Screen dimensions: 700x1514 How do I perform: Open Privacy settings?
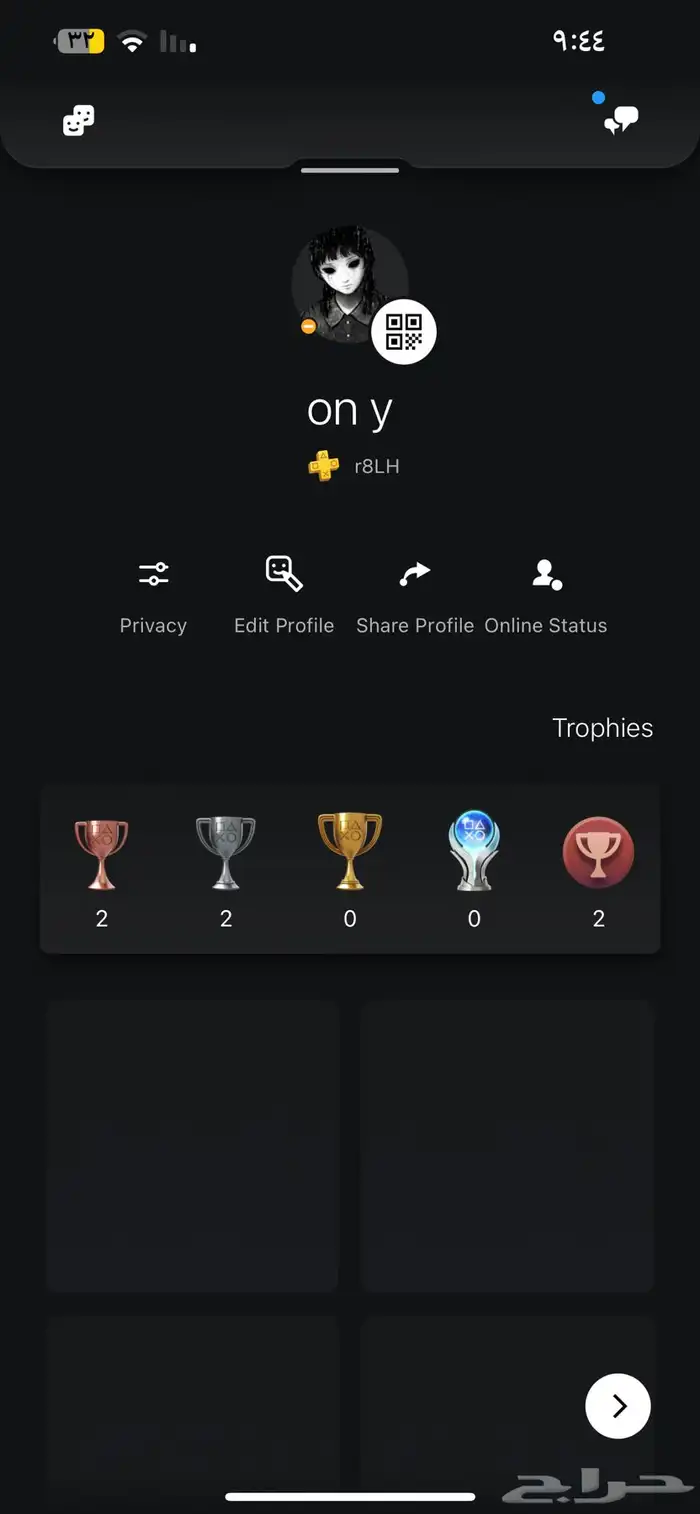153,597
